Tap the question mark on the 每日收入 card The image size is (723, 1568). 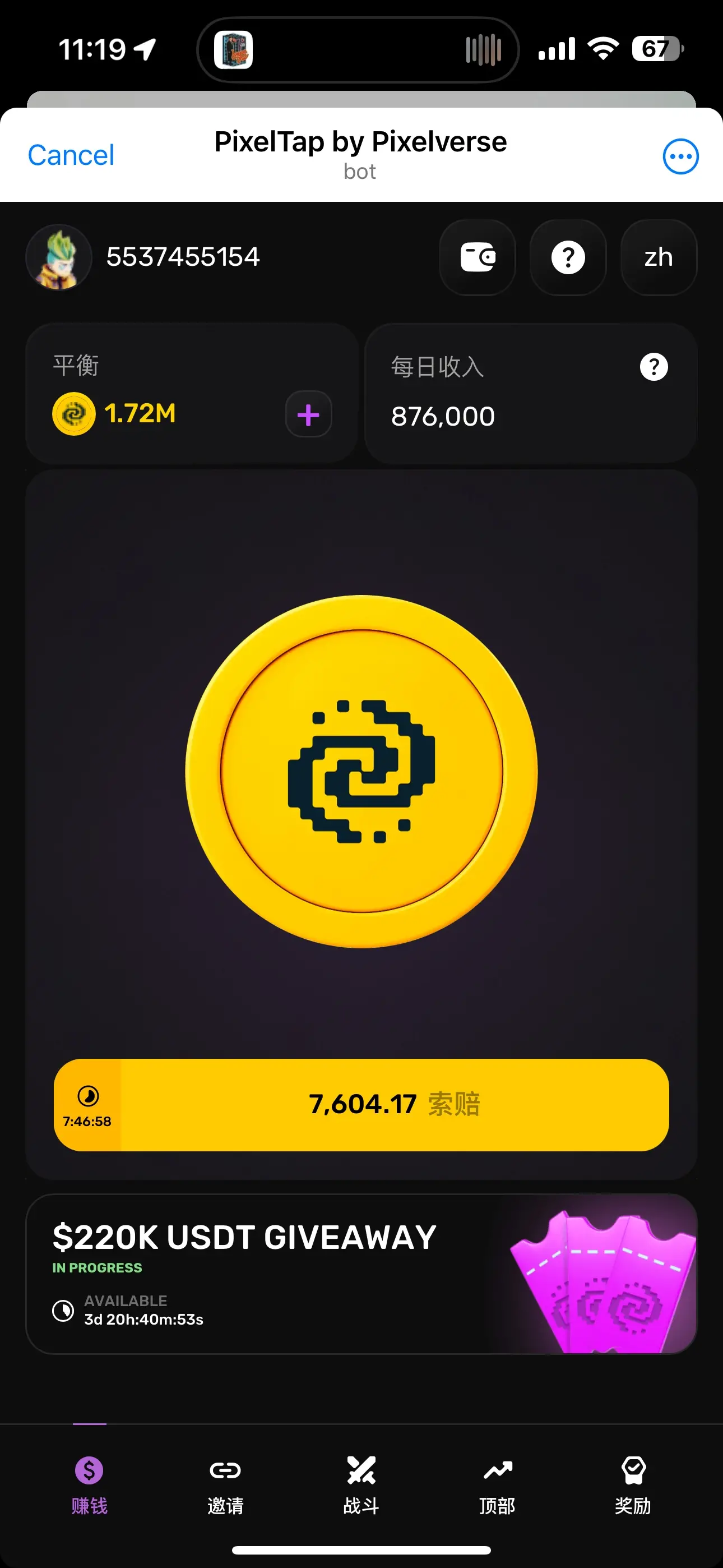[653, 366]
